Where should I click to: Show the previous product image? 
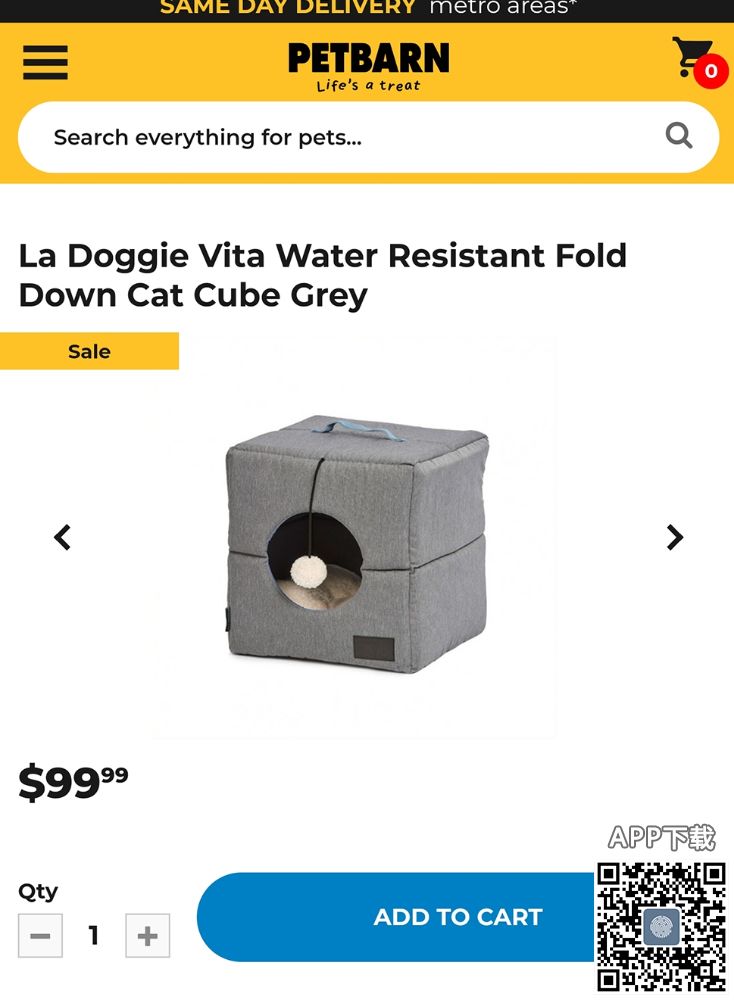(x=62, y=537)
